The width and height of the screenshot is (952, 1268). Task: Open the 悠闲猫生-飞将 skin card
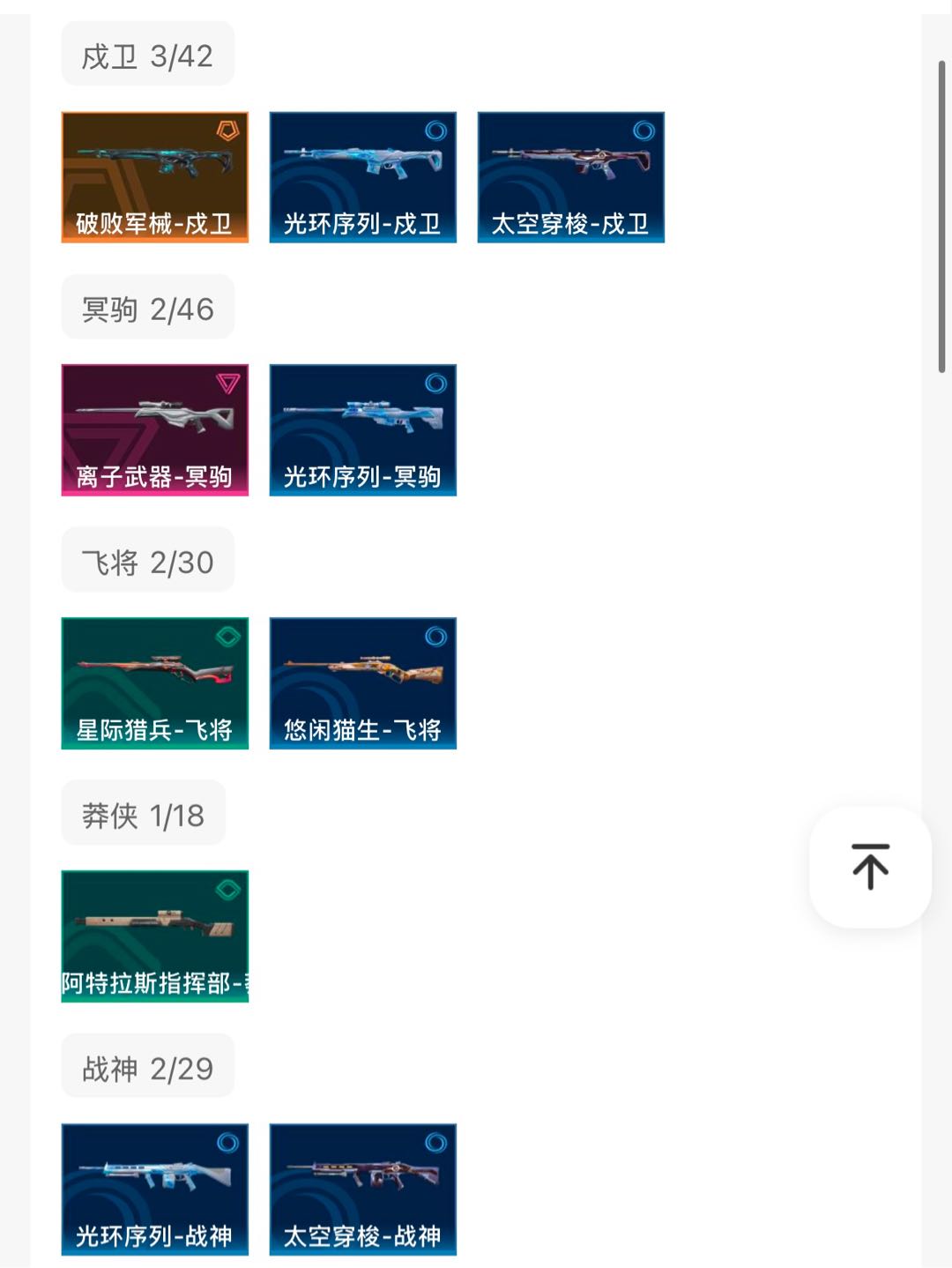[363, 683]
